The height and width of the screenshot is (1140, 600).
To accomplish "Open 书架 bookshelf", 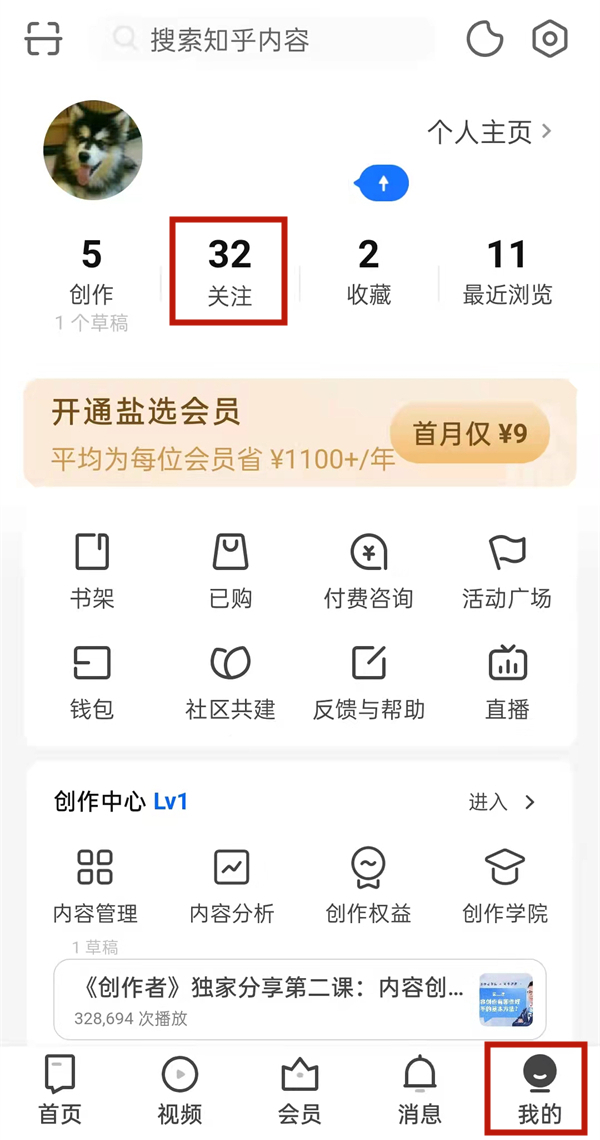I will 92,571.
